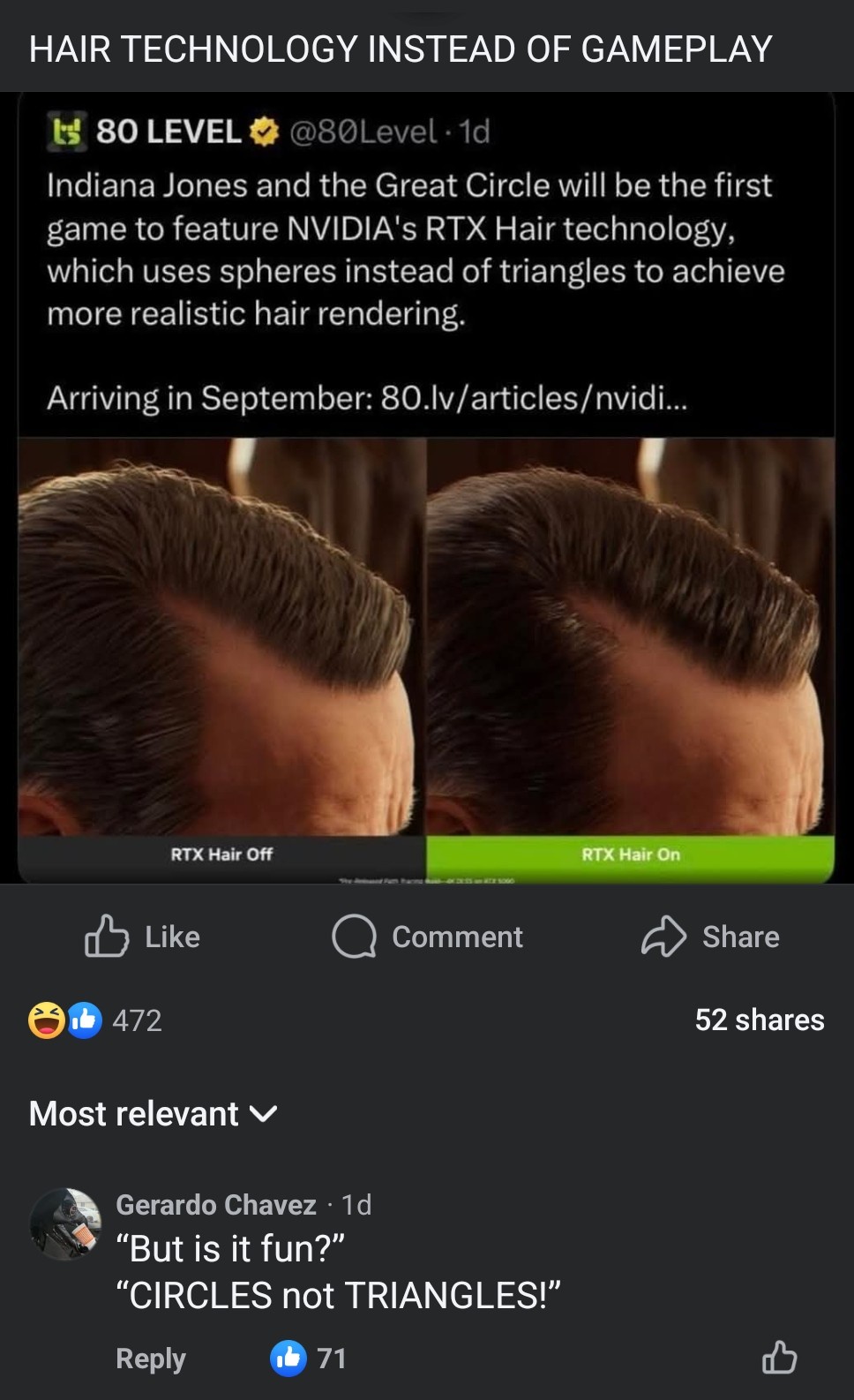Open Gerardo Chavez's profile picture
Screen dimensions: 854x1400
tap(65, 1223)
